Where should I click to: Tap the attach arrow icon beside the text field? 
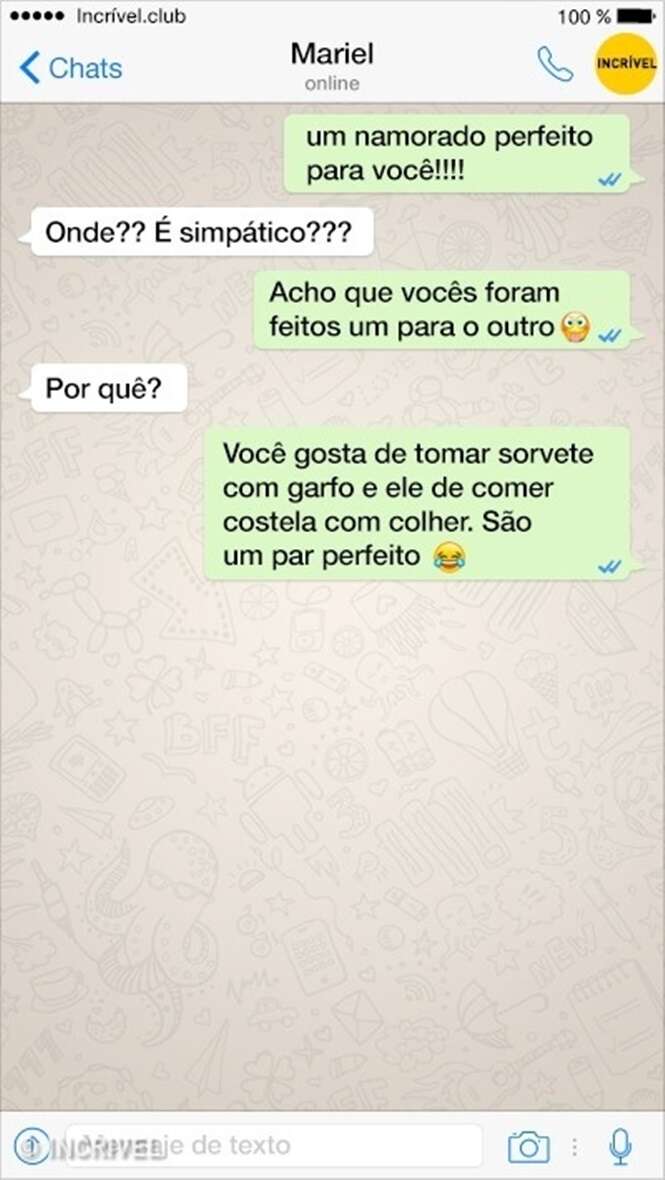pyautogui.click(x=32, y=1145)
